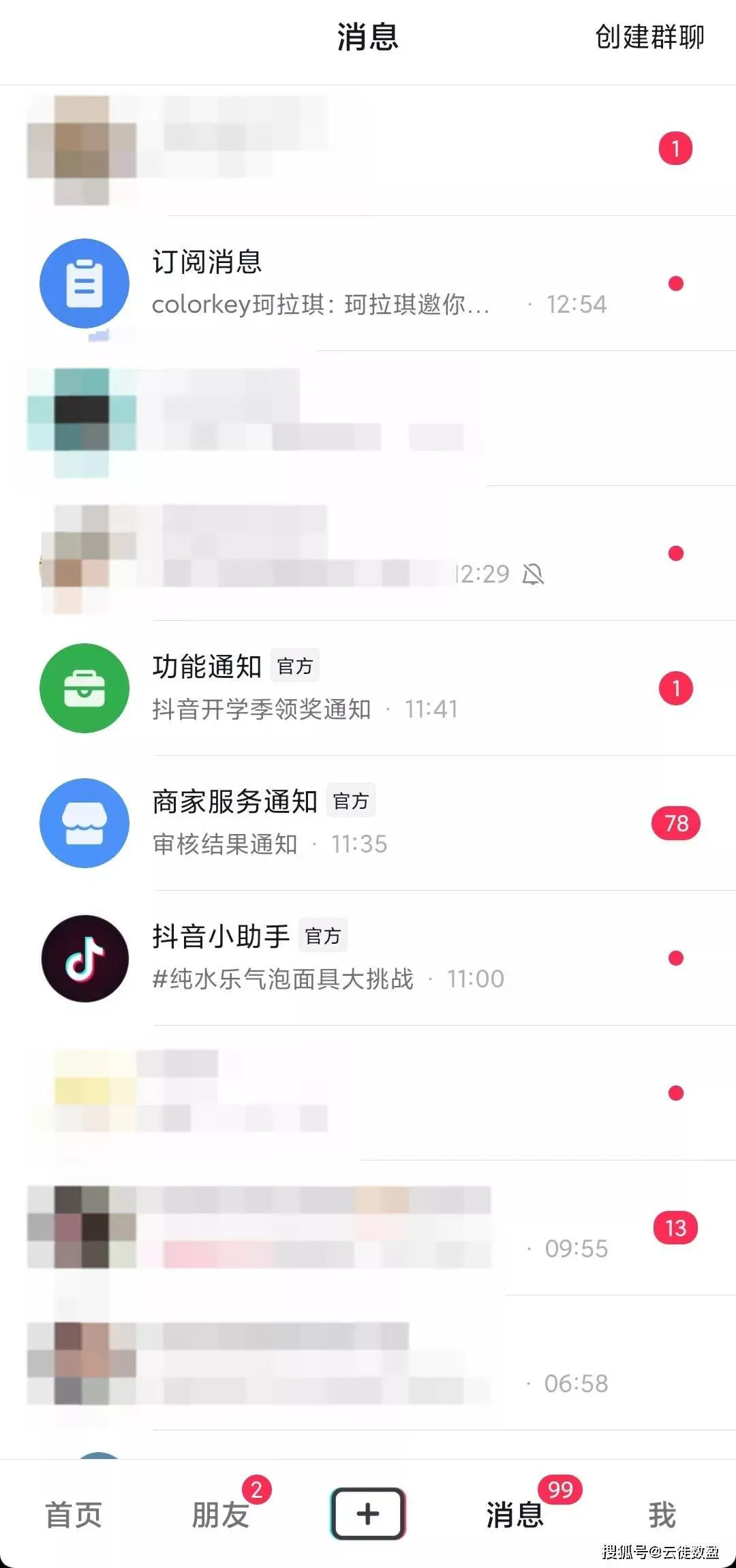Go to the 我 profile tab

[662, 1514]
